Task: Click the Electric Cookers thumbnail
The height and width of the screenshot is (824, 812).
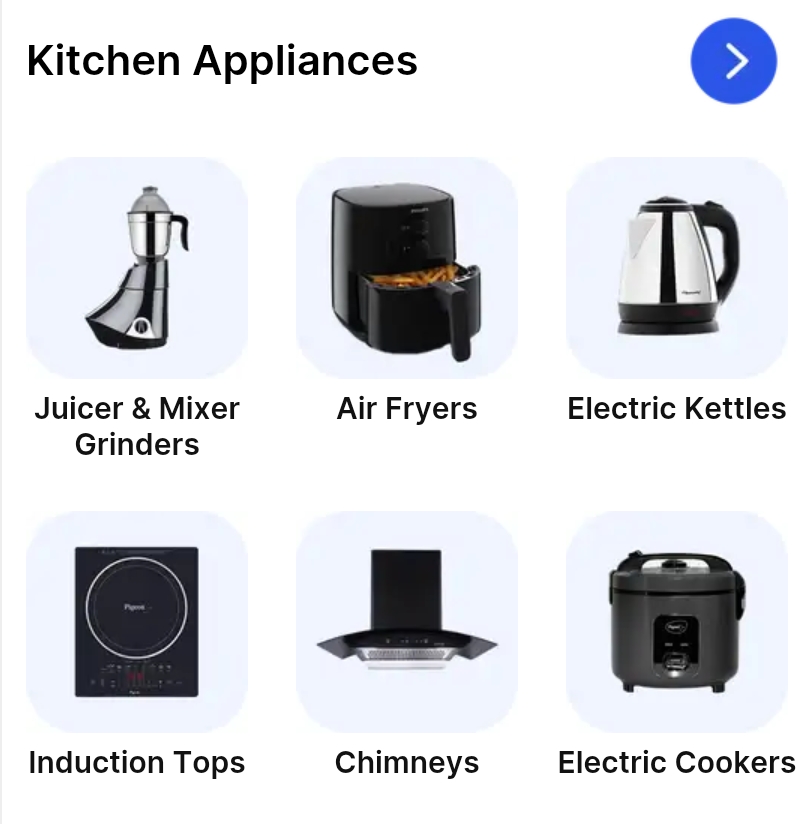Action: [676, 620]
